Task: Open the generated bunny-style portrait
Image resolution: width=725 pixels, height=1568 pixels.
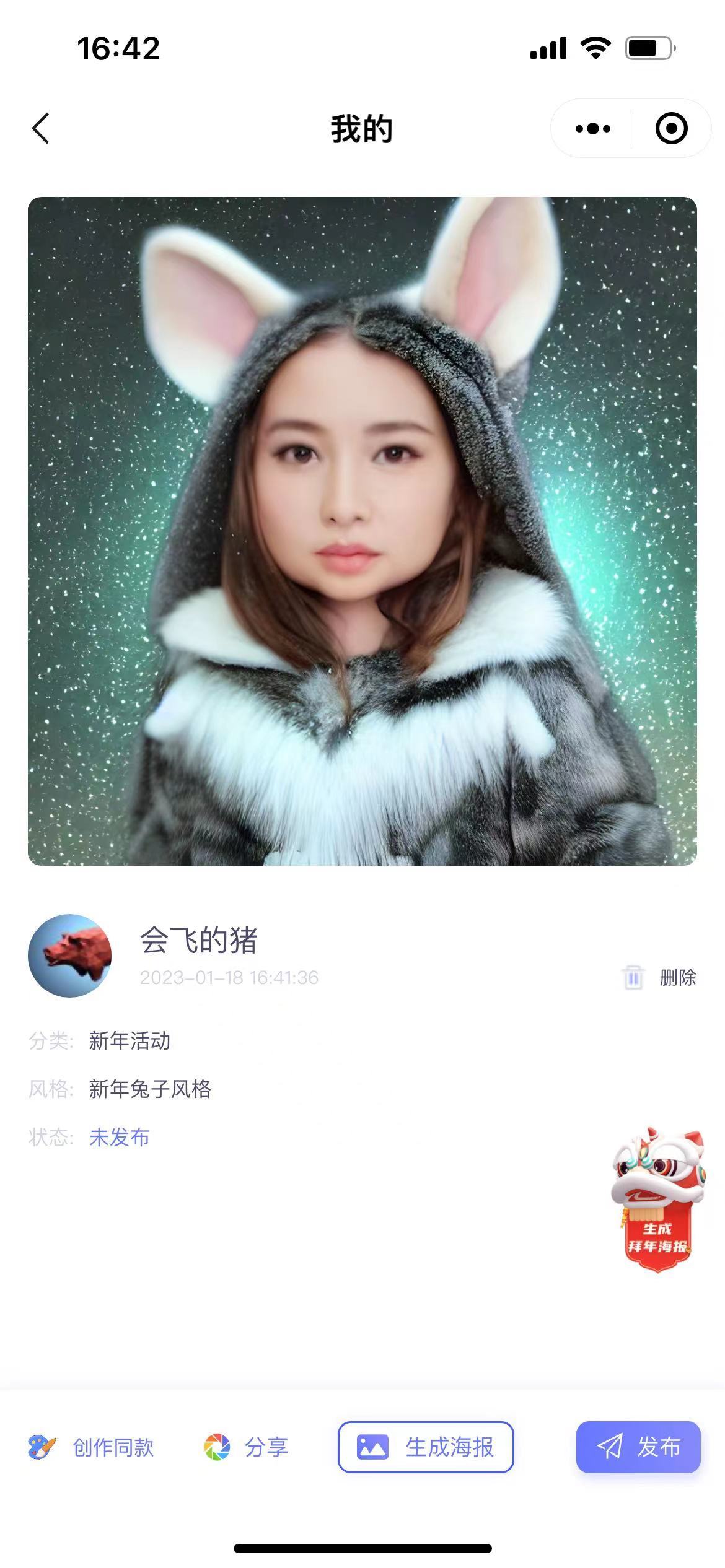Action: pos(362,531)
